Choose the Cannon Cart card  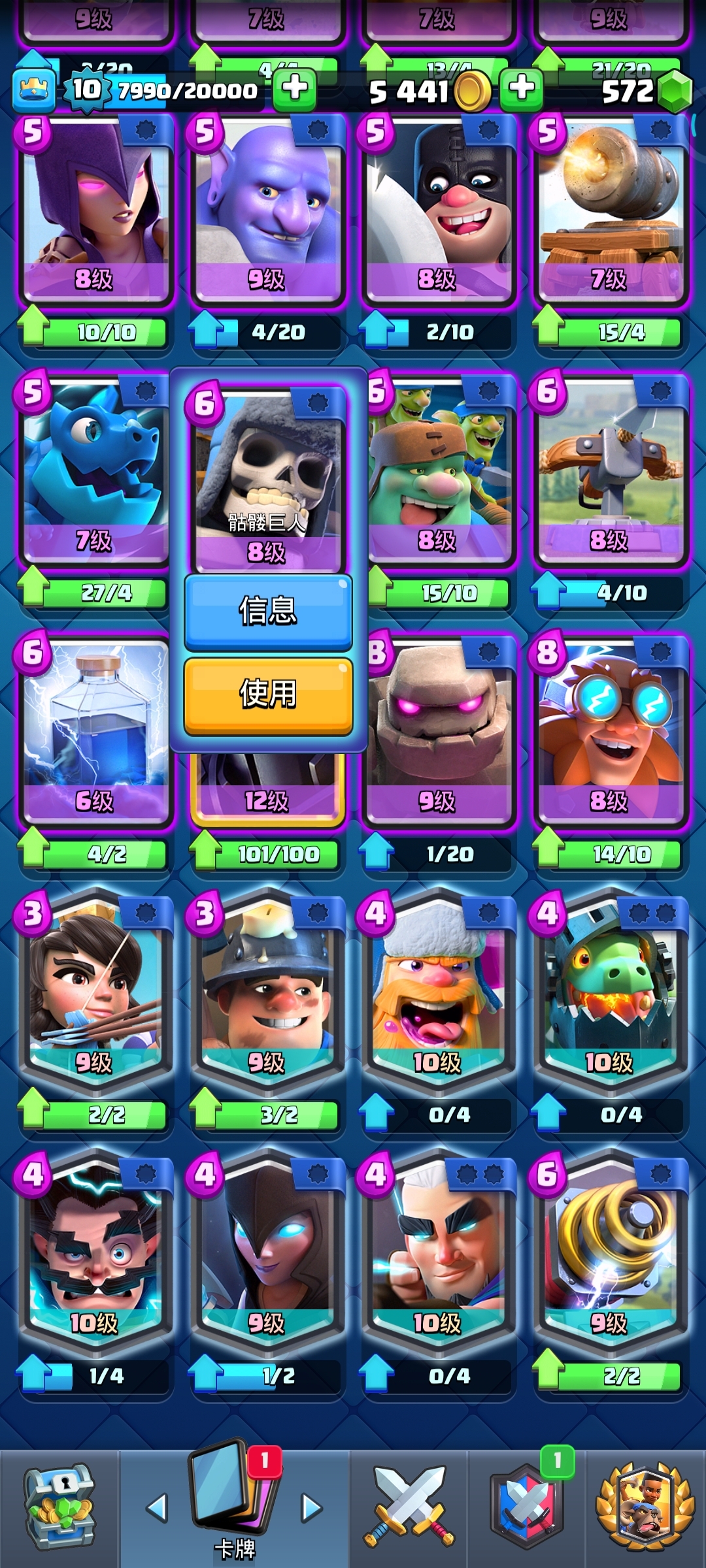tap(611, 209)
